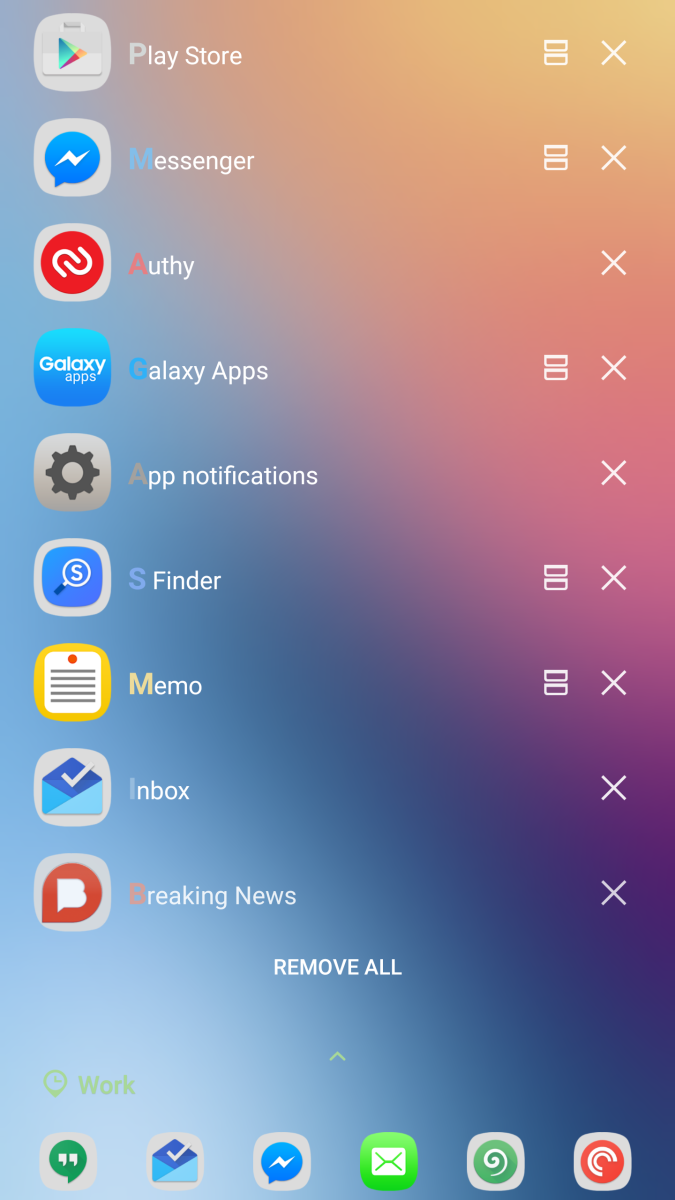The height and width of the screenshot is (1200, 675).
Task: Remove App notifications from recents
Action: tap(613, 473)
